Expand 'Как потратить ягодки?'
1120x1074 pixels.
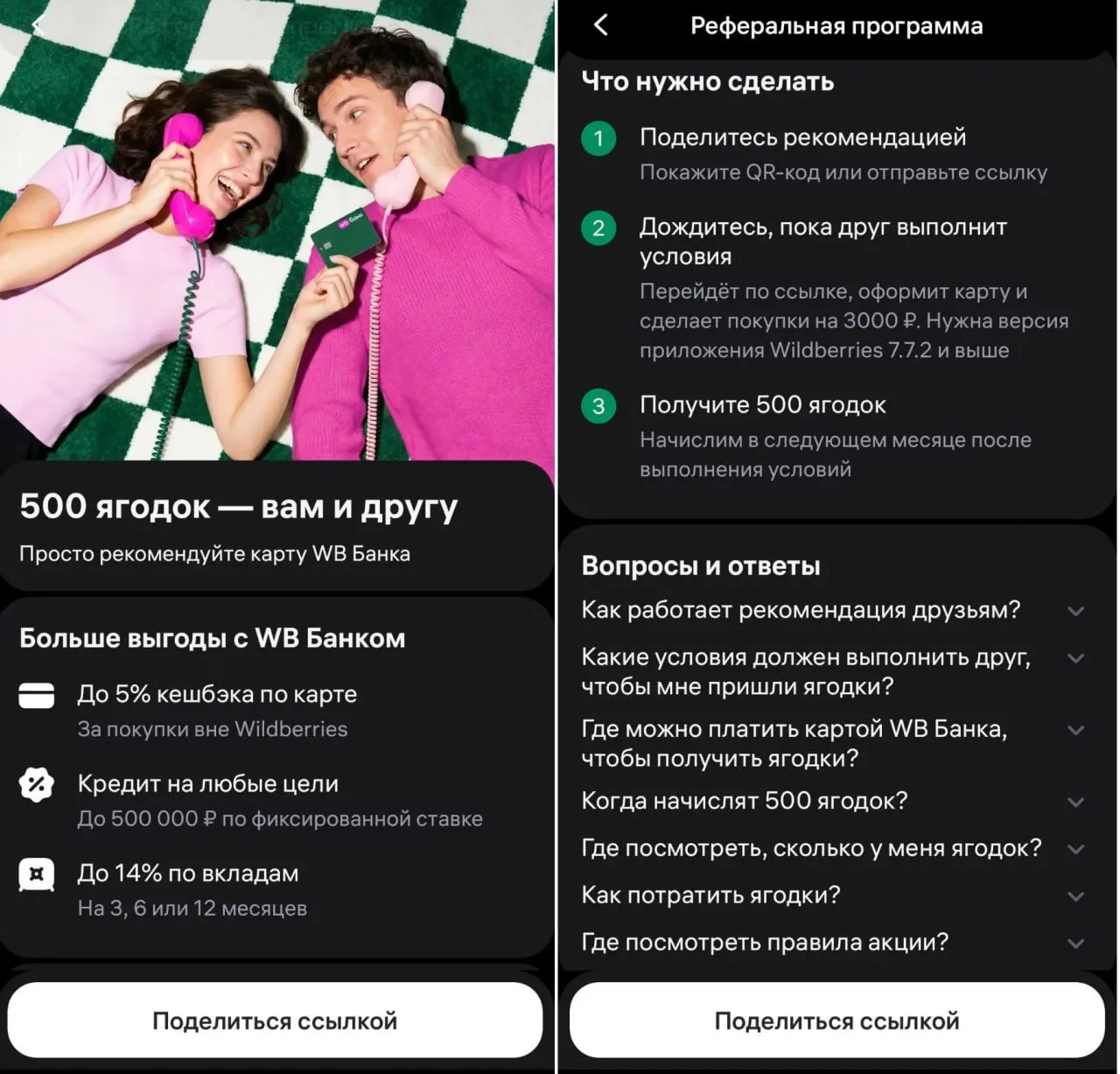[834, 895]
